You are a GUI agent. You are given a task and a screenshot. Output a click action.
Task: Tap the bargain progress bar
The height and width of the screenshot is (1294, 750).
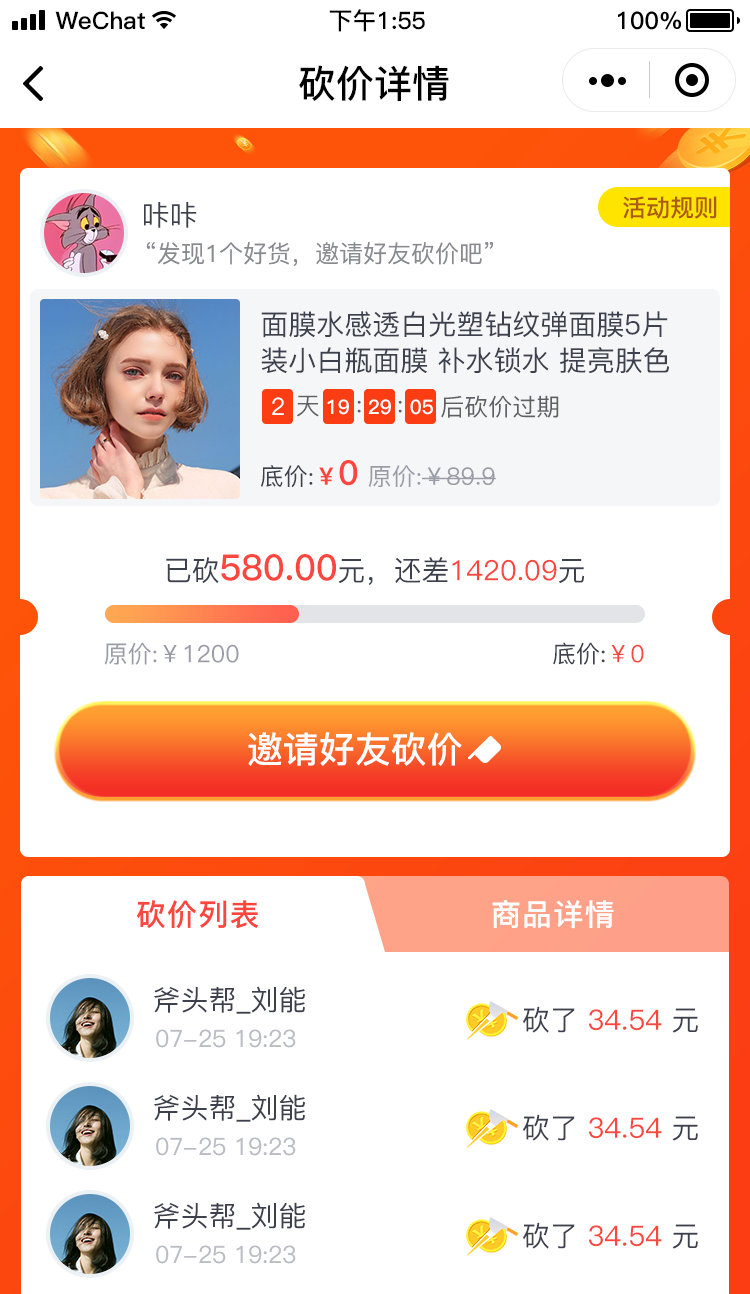(x=375, y=613)
